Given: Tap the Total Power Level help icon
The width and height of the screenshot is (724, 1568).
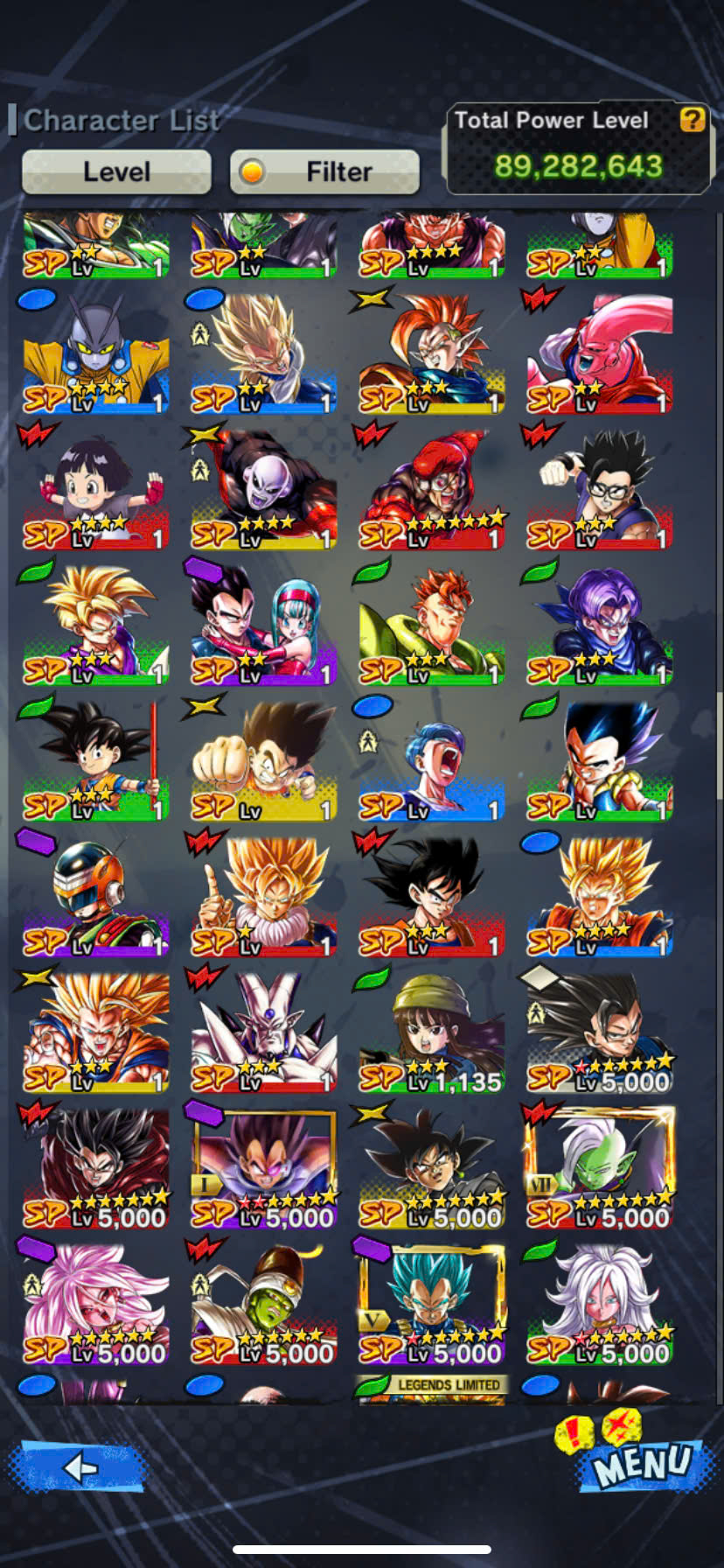Looking at the screenshot, I should point(693,120).
